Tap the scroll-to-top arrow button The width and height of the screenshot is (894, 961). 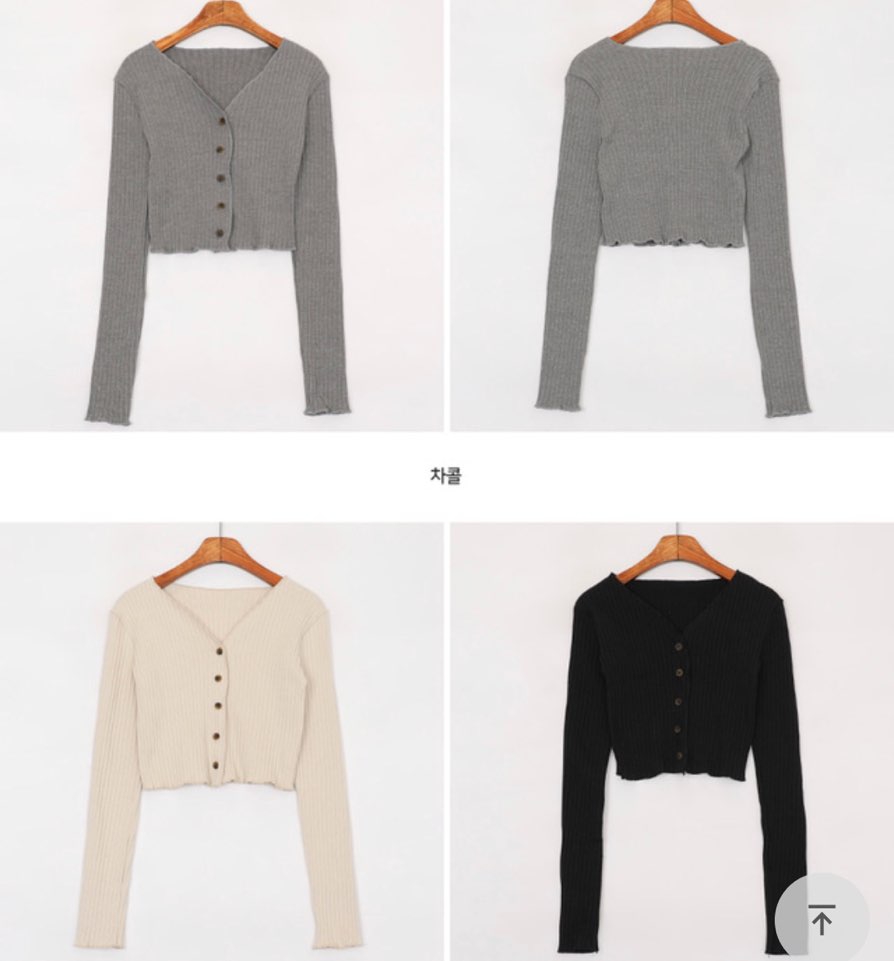(821, 919)
